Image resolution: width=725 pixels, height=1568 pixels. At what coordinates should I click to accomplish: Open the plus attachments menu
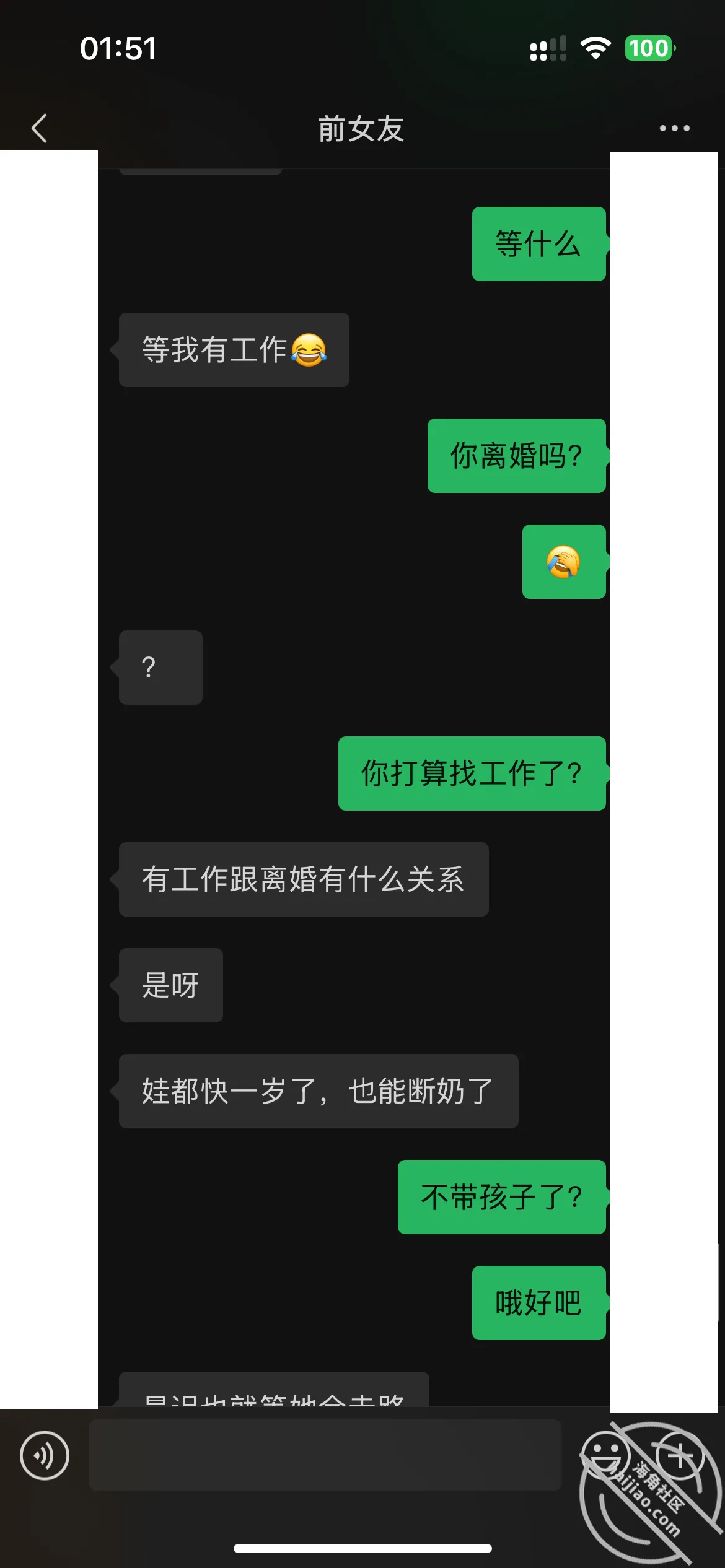680,1455
